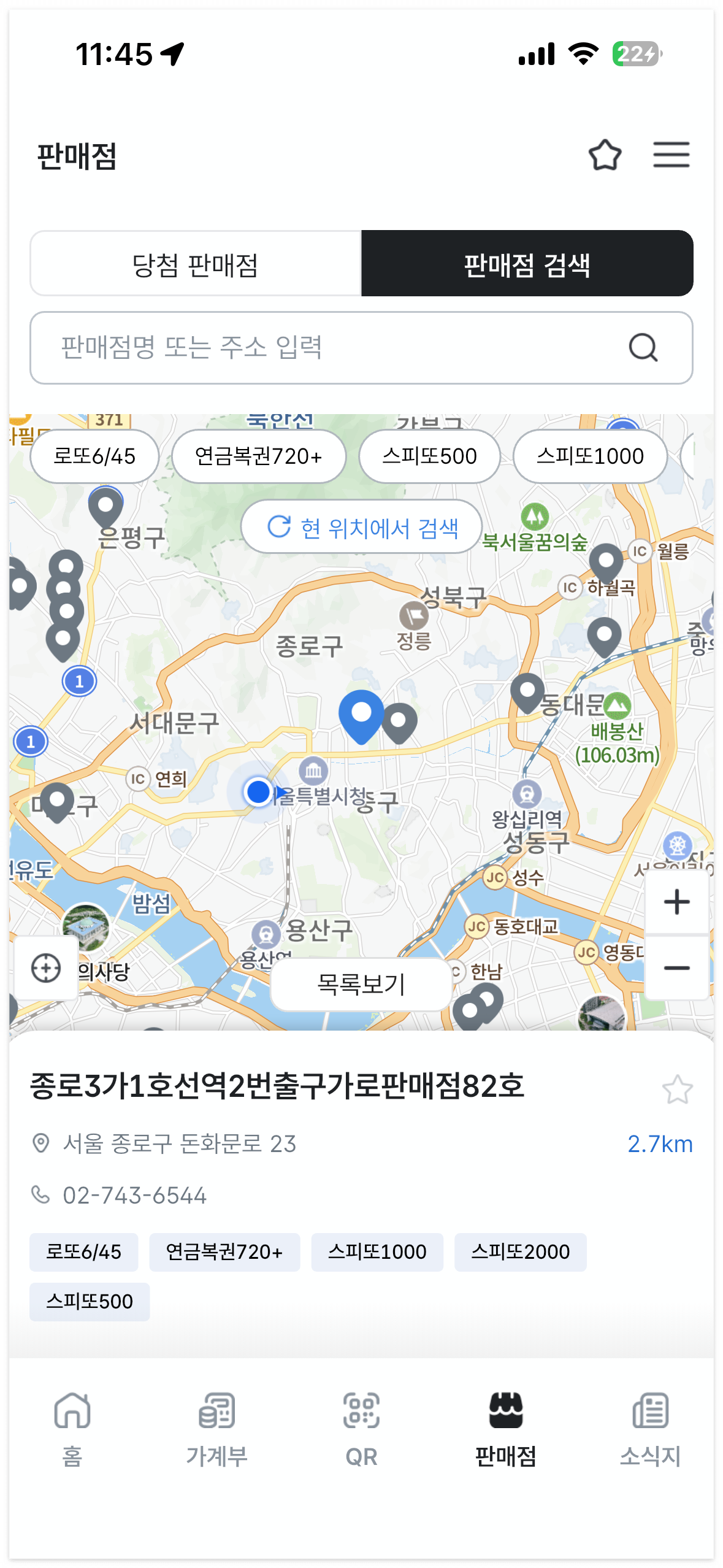Image resolution: width=723 pixels, height=1568 pixels.
Task: Apply the 스피또1000 filter chip on the map
Action: [x=590, y=456]
